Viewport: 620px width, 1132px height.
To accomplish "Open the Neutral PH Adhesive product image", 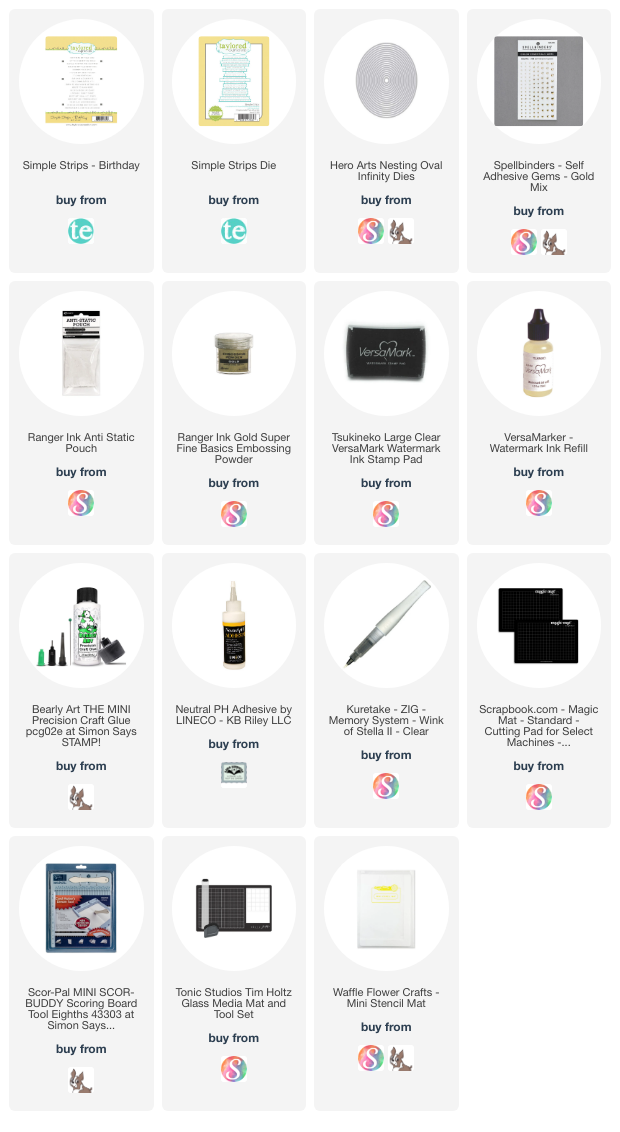I will tap(233, 626).
